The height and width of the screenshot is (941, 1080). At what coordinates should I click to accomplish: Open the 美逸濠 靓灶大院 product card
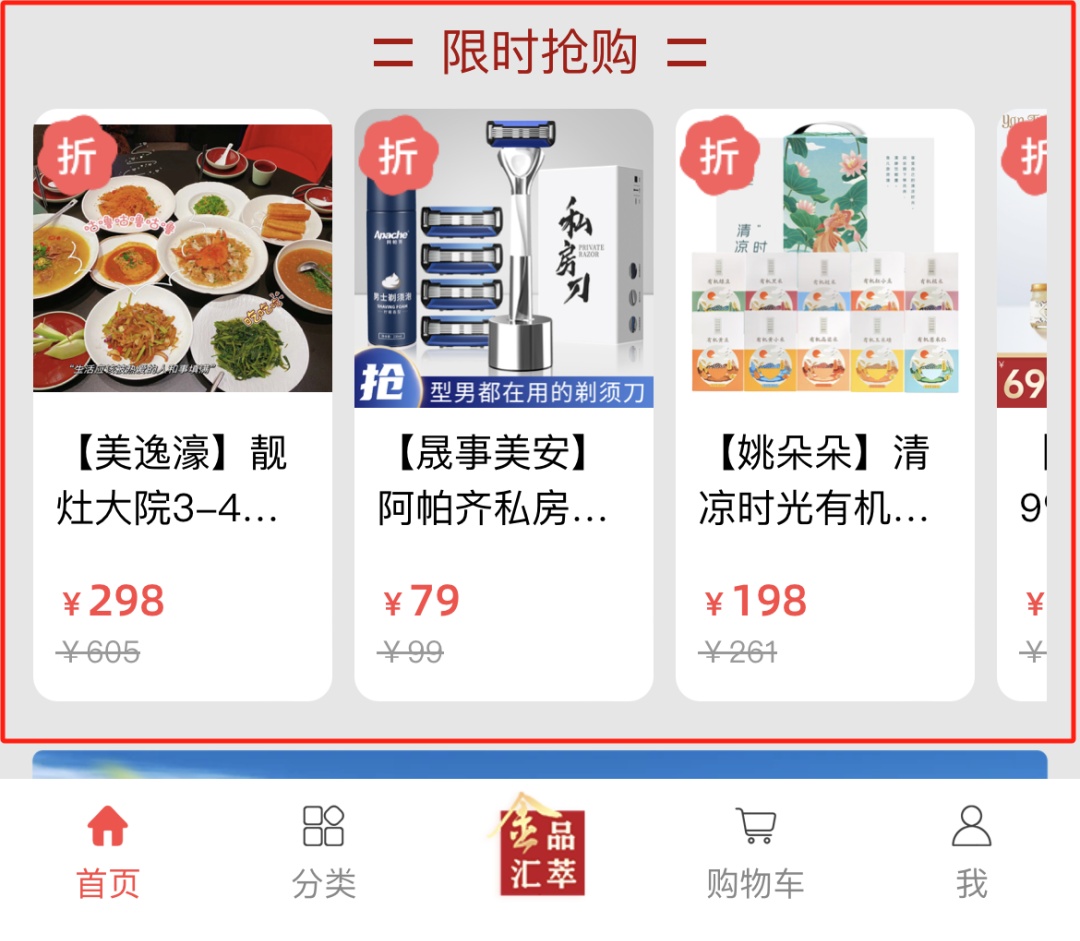point(182,405)
